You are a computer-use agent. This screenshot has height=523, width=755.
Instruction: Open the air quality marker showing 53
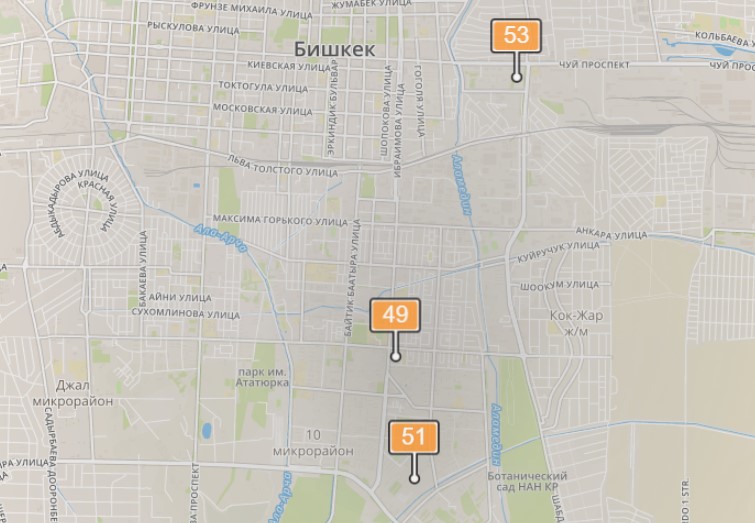pyautogui.click(x=516, y=36)
